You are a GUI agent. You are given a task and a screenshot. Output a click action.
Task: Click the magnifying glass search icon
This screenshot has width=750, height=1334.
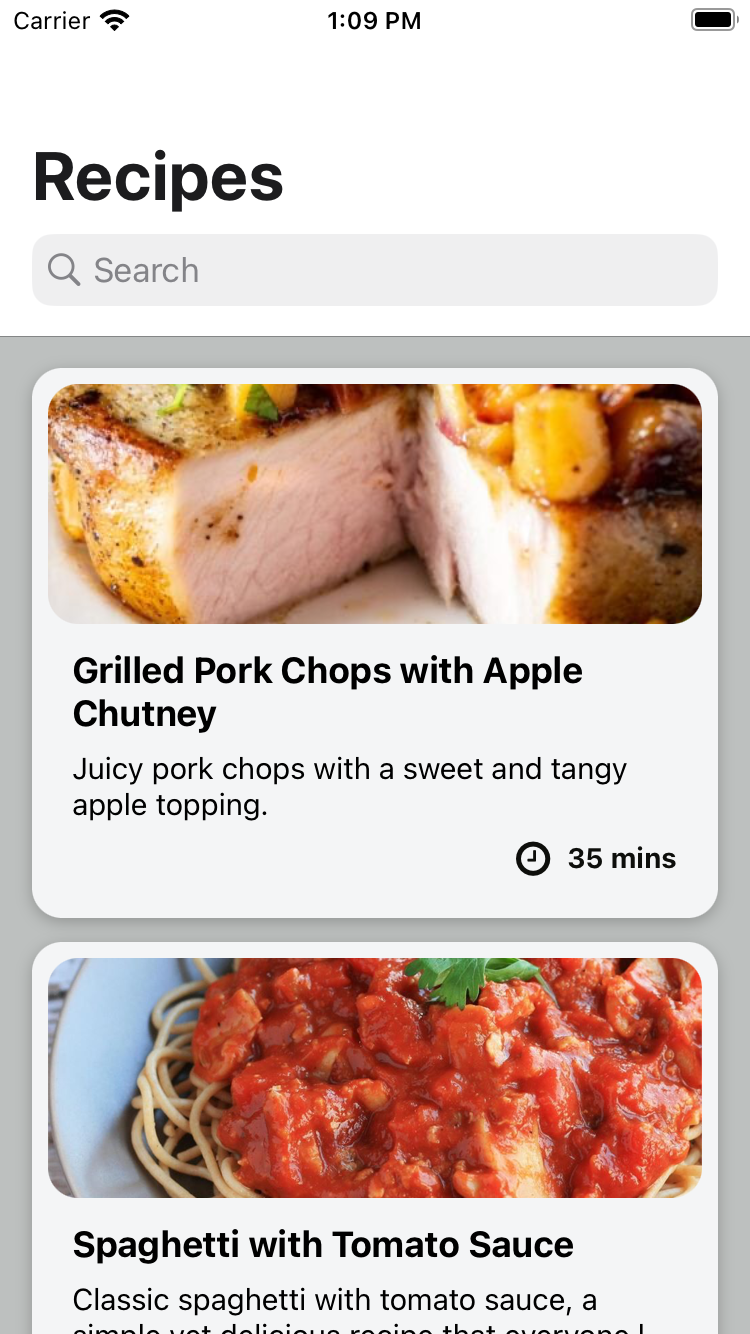63,270
